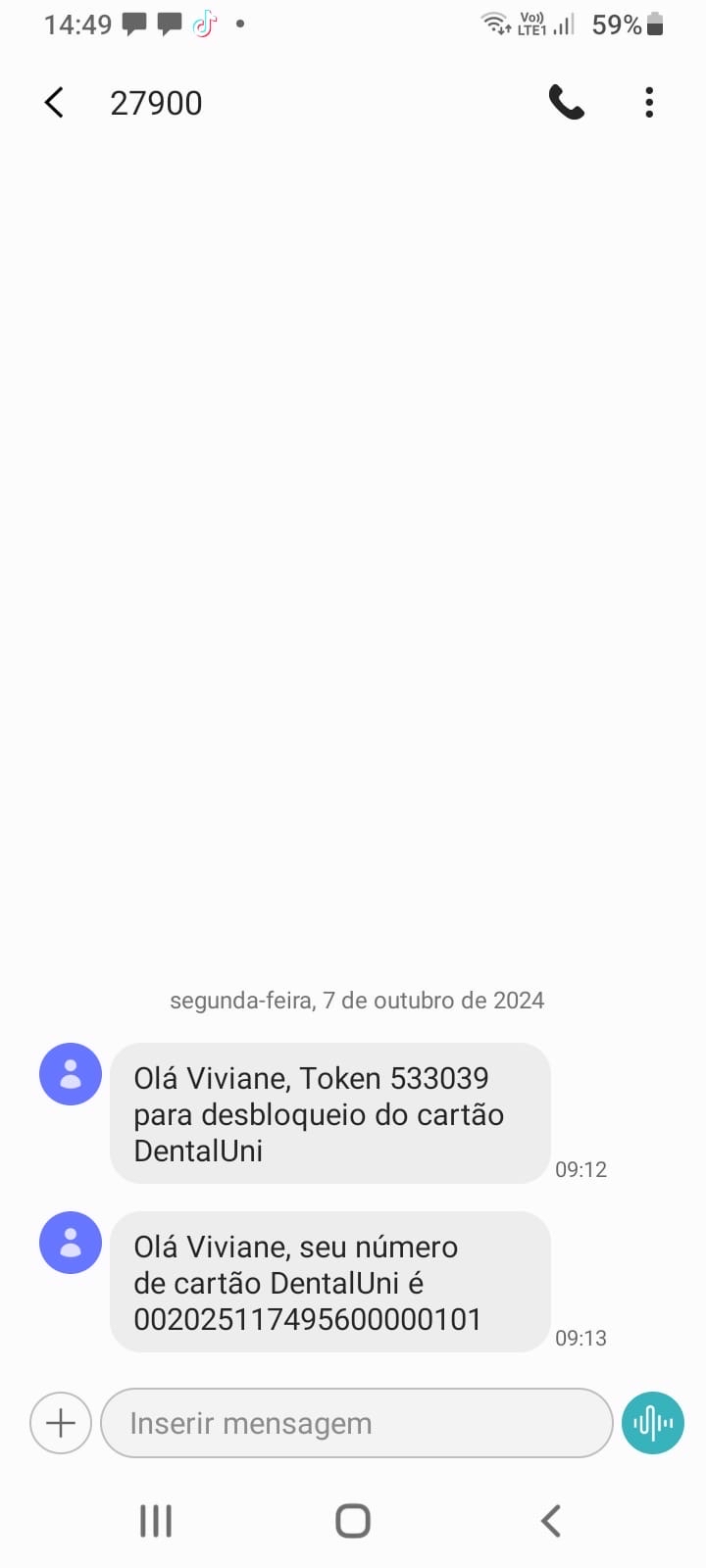Go to the home screen
The image size is (706, 1568).
353,1521
